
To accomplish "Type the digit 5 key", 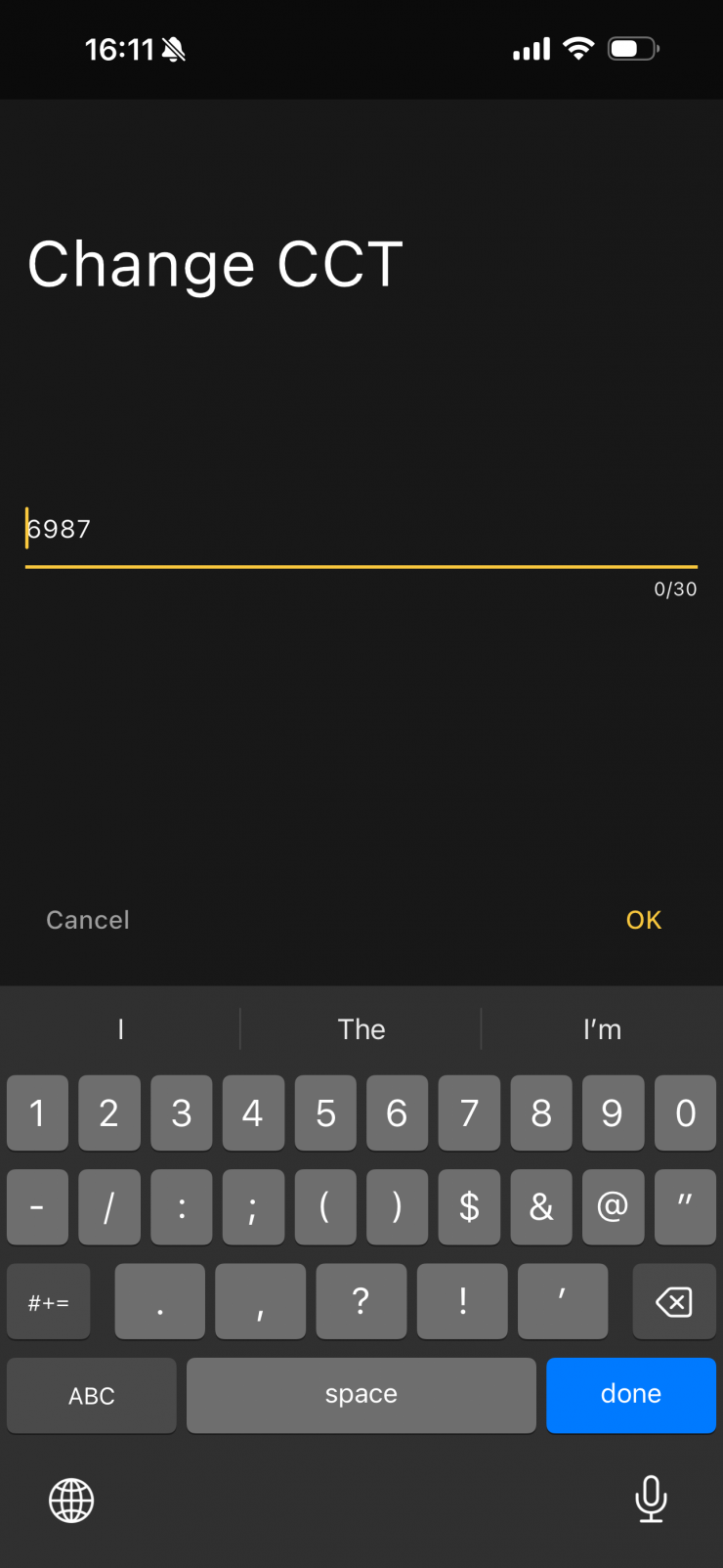I will 325,1113.
